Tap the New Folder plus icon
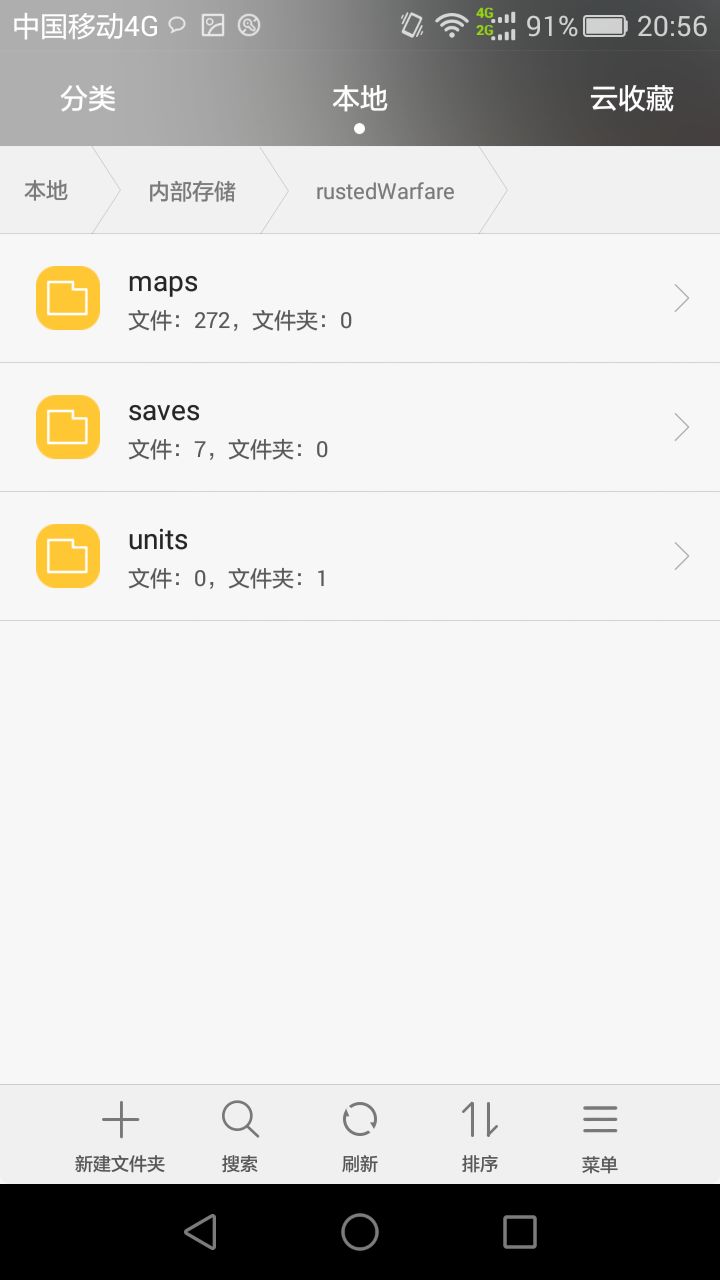Screen dimensions: 720x1280 tap(119, 1119)
